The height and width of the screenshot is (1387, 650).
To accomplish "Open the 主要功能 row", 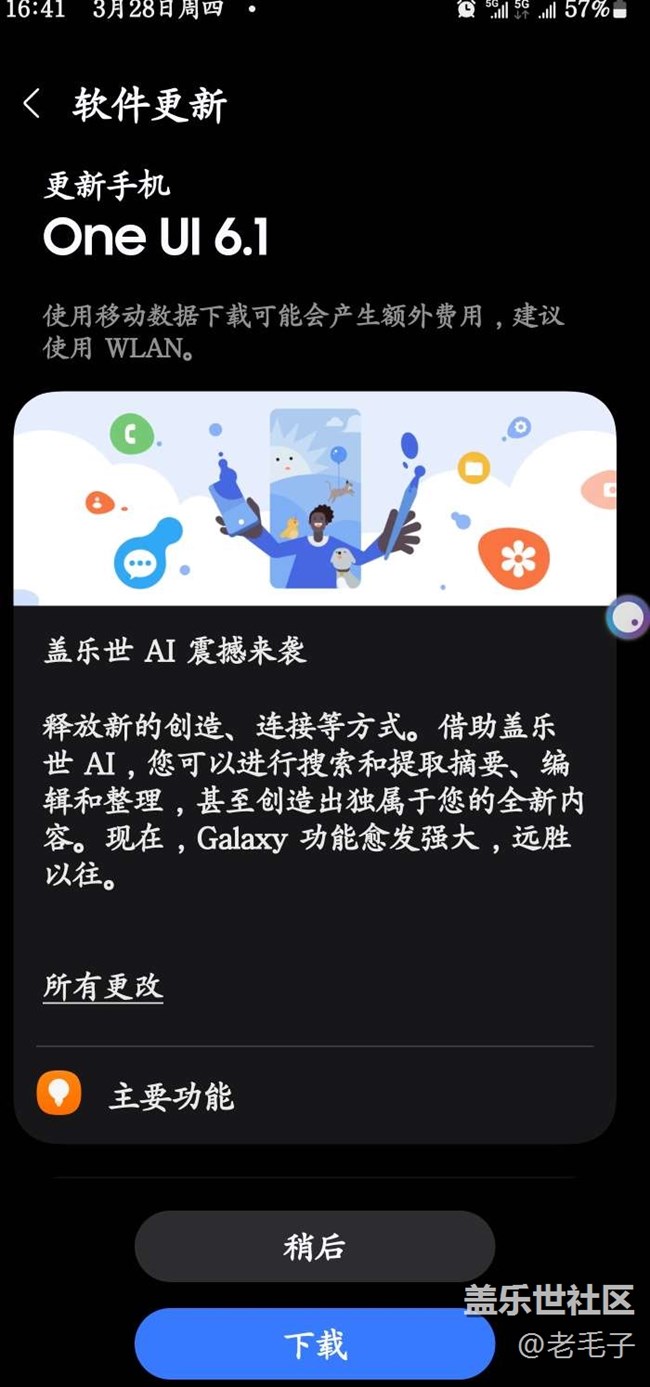I will tap(314, 1095).
